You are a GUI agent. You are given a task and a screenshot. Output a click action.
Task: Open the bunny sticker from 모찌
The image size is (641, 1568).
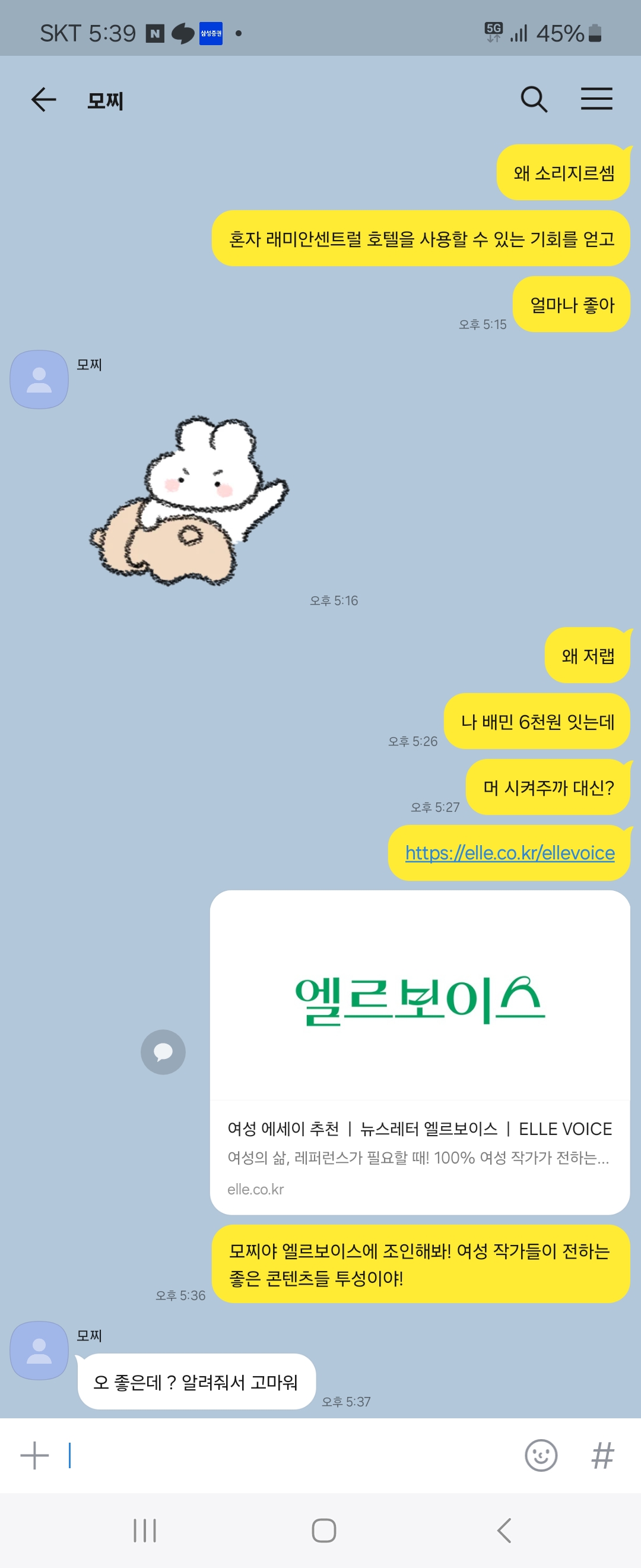click(190, 501)
